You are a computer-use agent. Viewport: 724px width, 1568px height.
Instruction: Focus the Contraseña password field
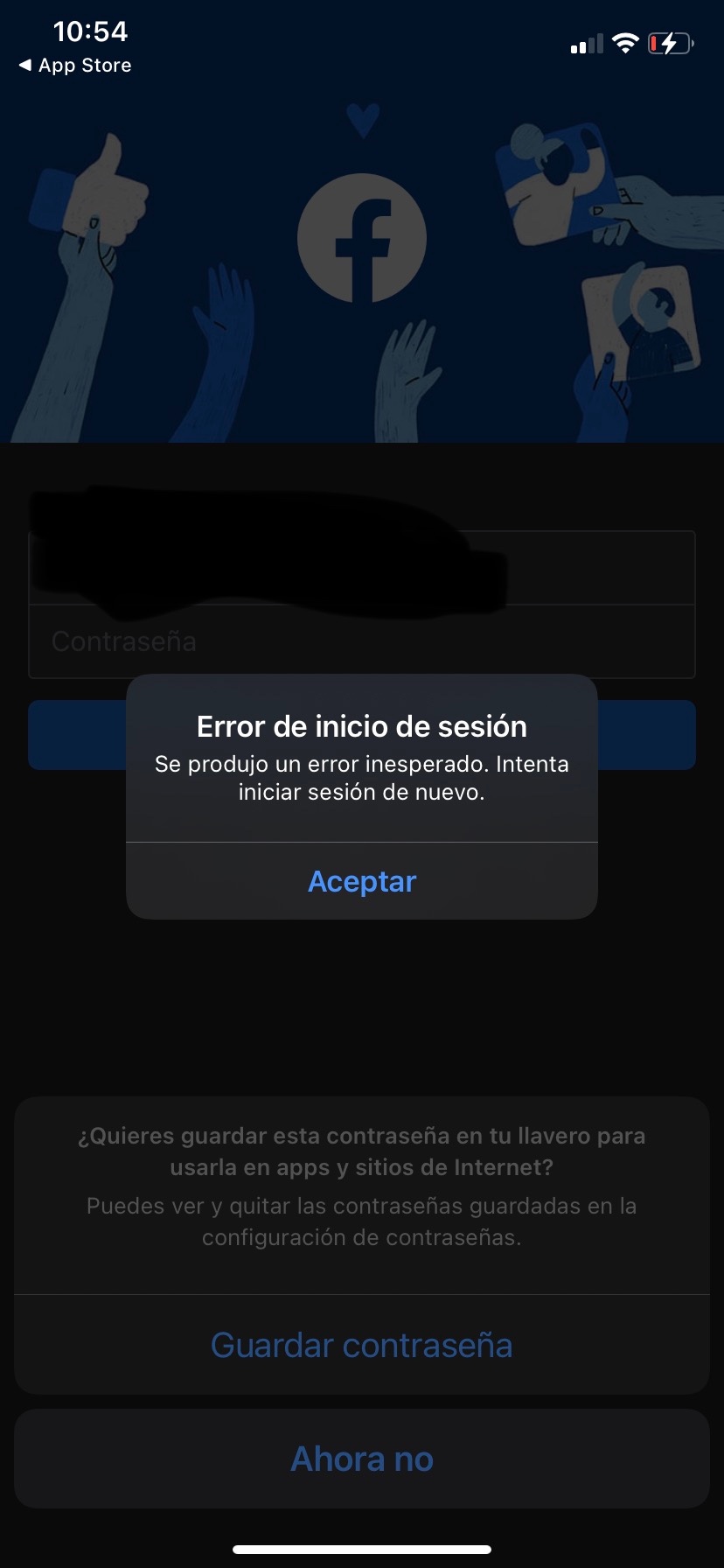point(362,641)
